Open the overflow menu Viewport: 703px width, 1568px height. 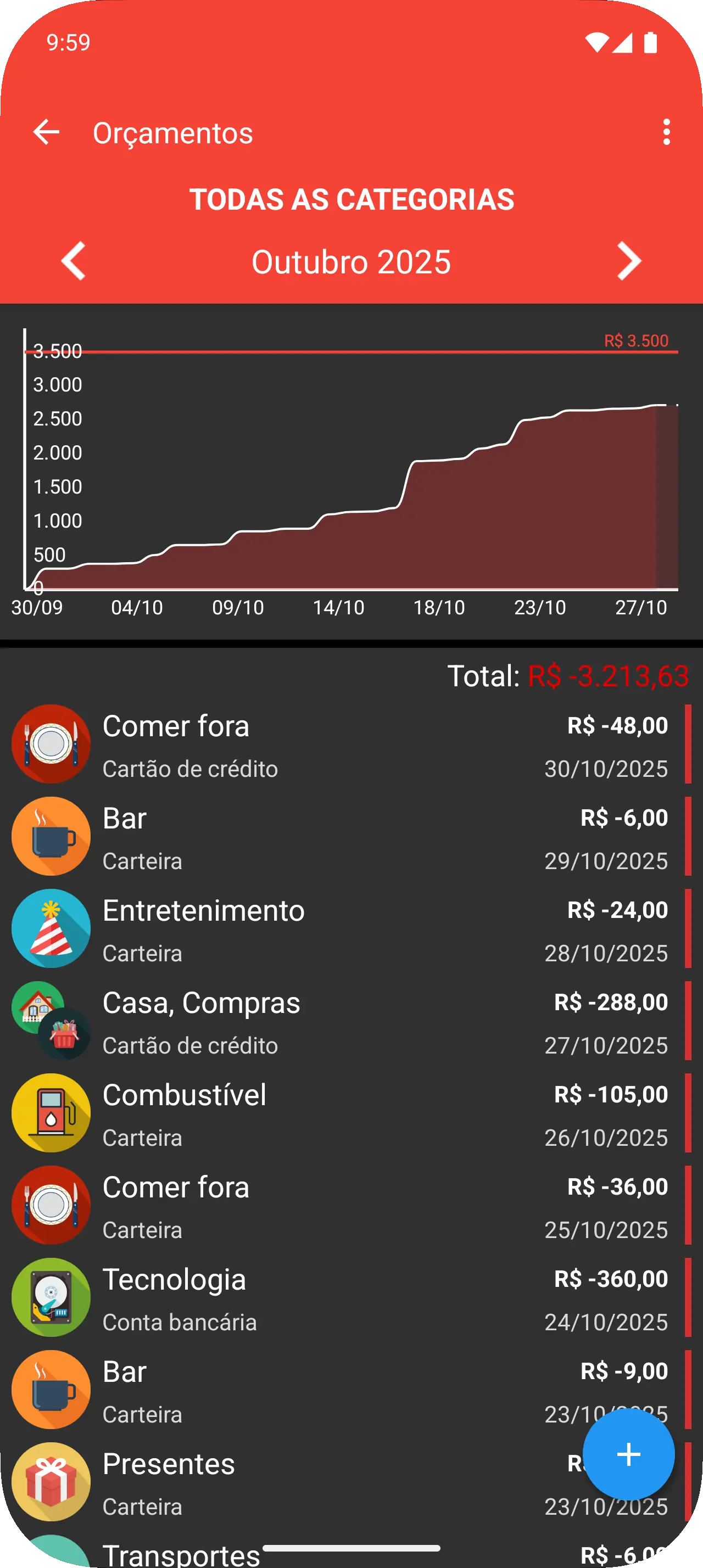coord(667,132)
